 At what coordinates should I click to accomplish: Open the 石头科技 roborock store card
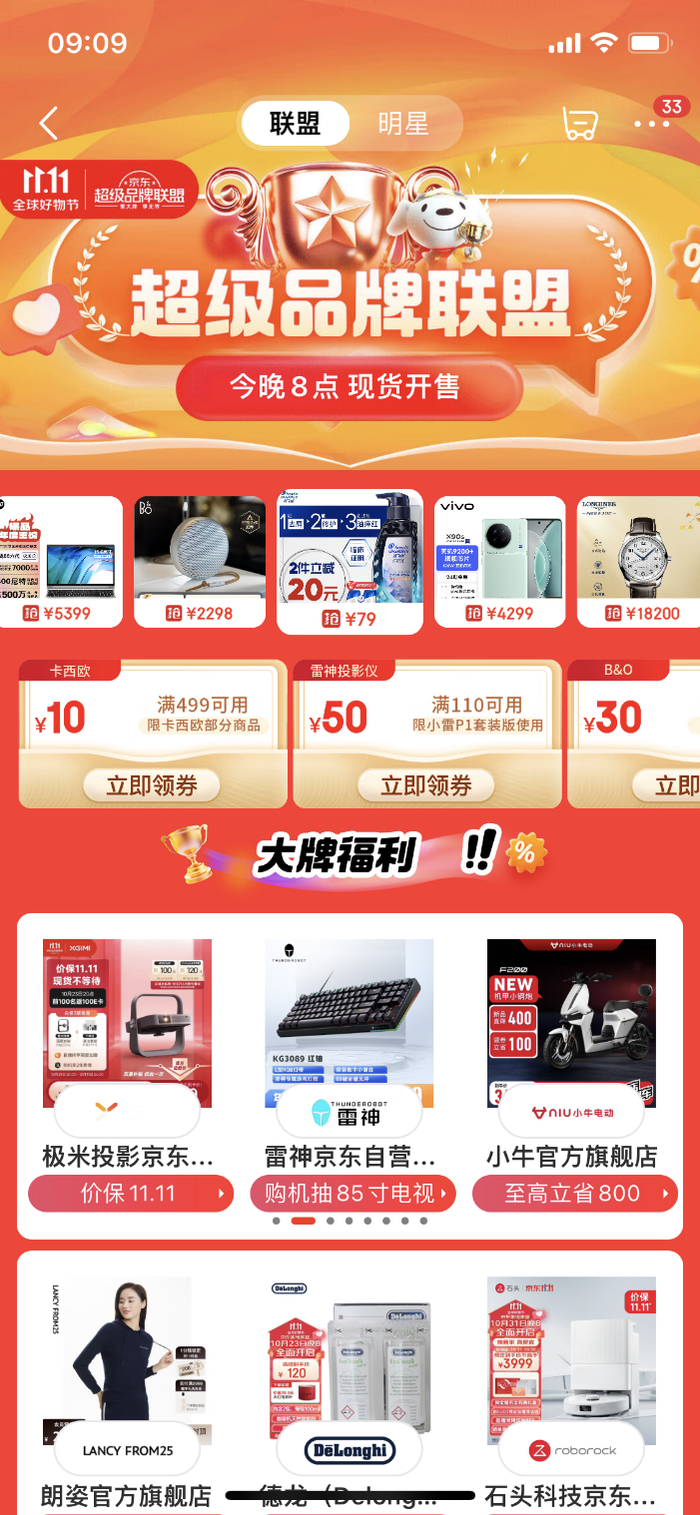click(571, 1380)
